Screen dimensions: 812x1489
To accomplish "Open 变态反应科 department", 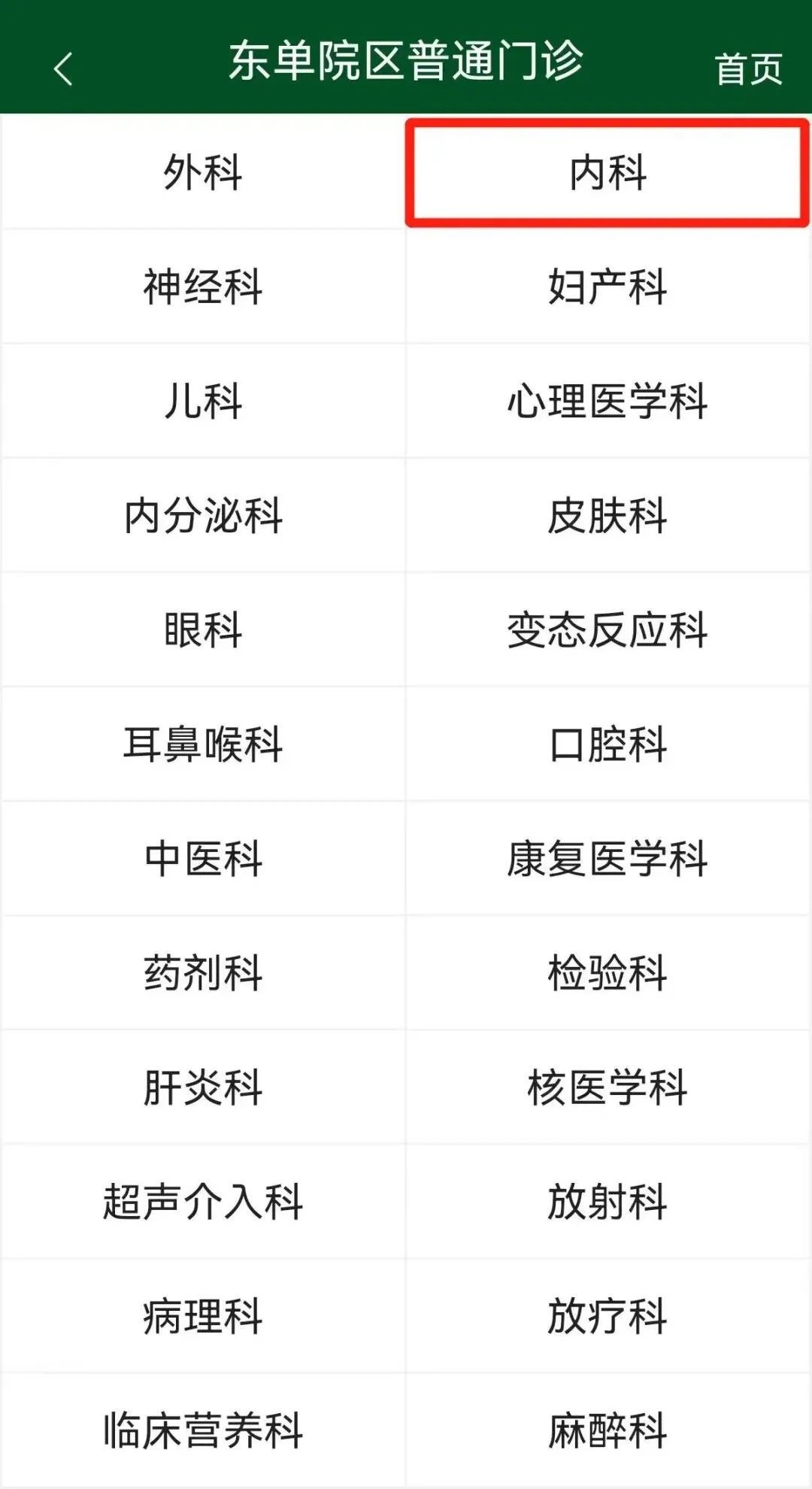I will click(607, 629).
